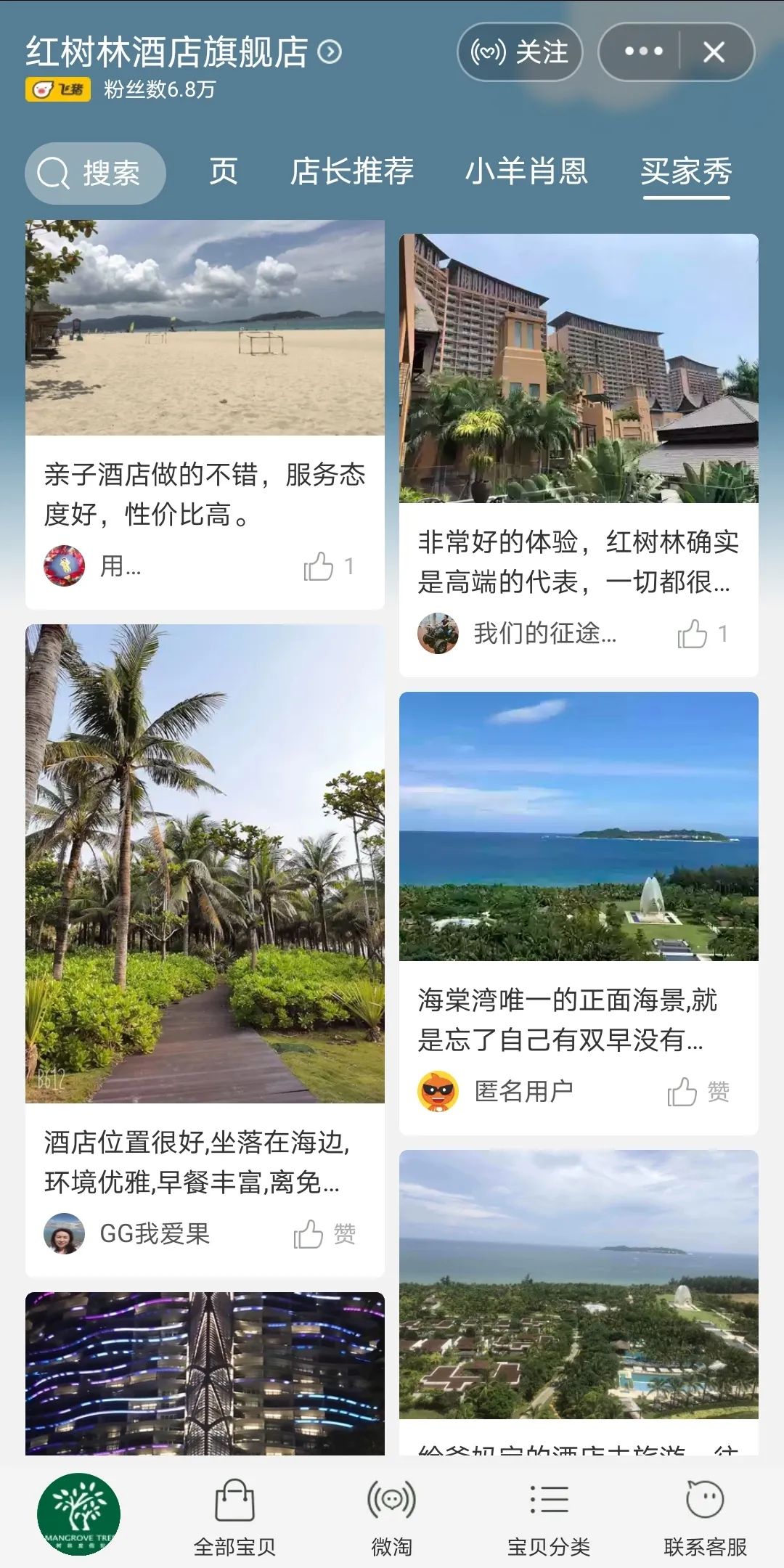The image size is (784, 1568).
Task: Select the 买家秀 tab
Action: click(686, 172)
